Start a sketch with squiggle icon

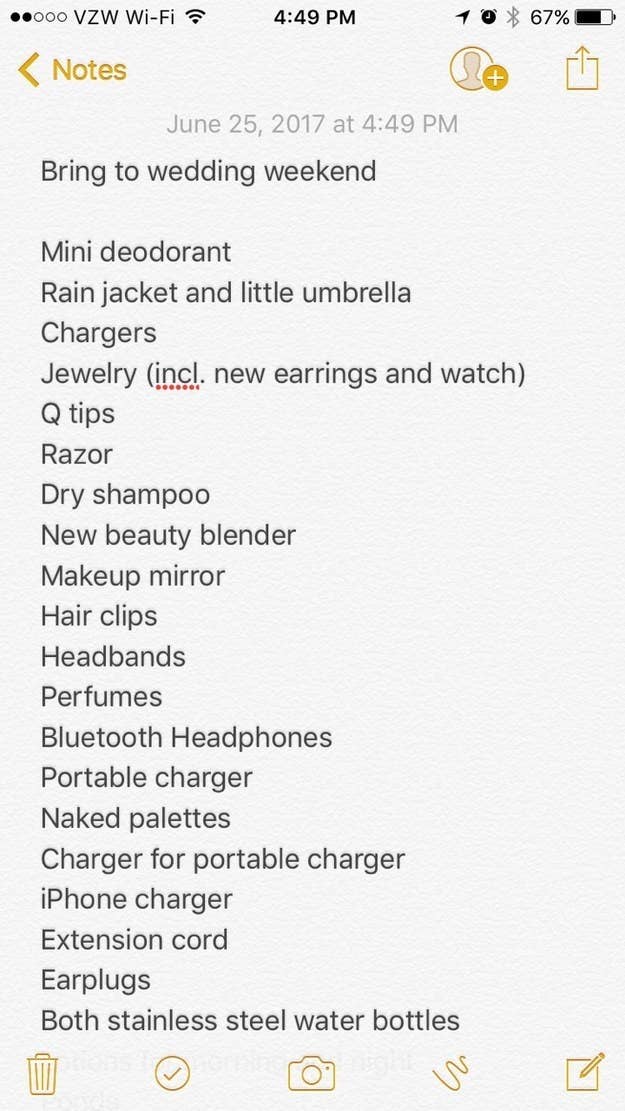coord(451,1073)
